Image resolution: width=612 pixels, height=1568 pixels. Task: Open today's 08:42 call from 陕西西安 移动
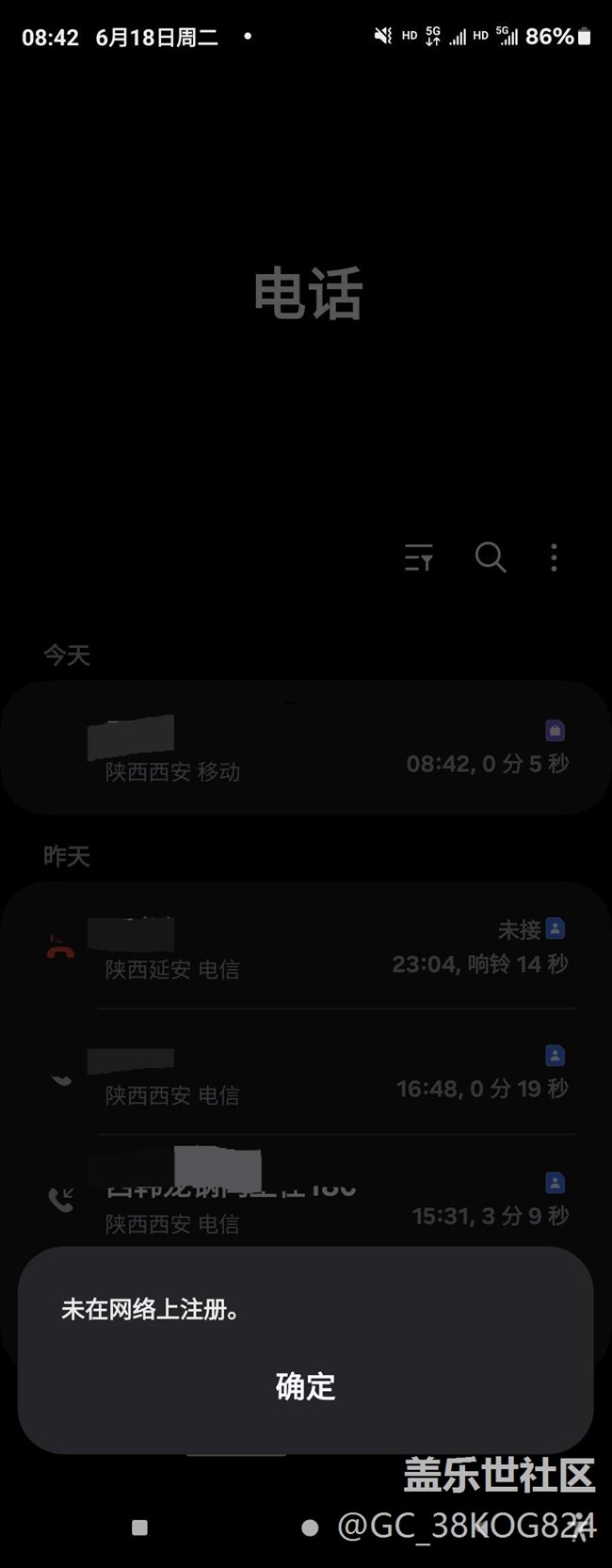click(305, 749)
